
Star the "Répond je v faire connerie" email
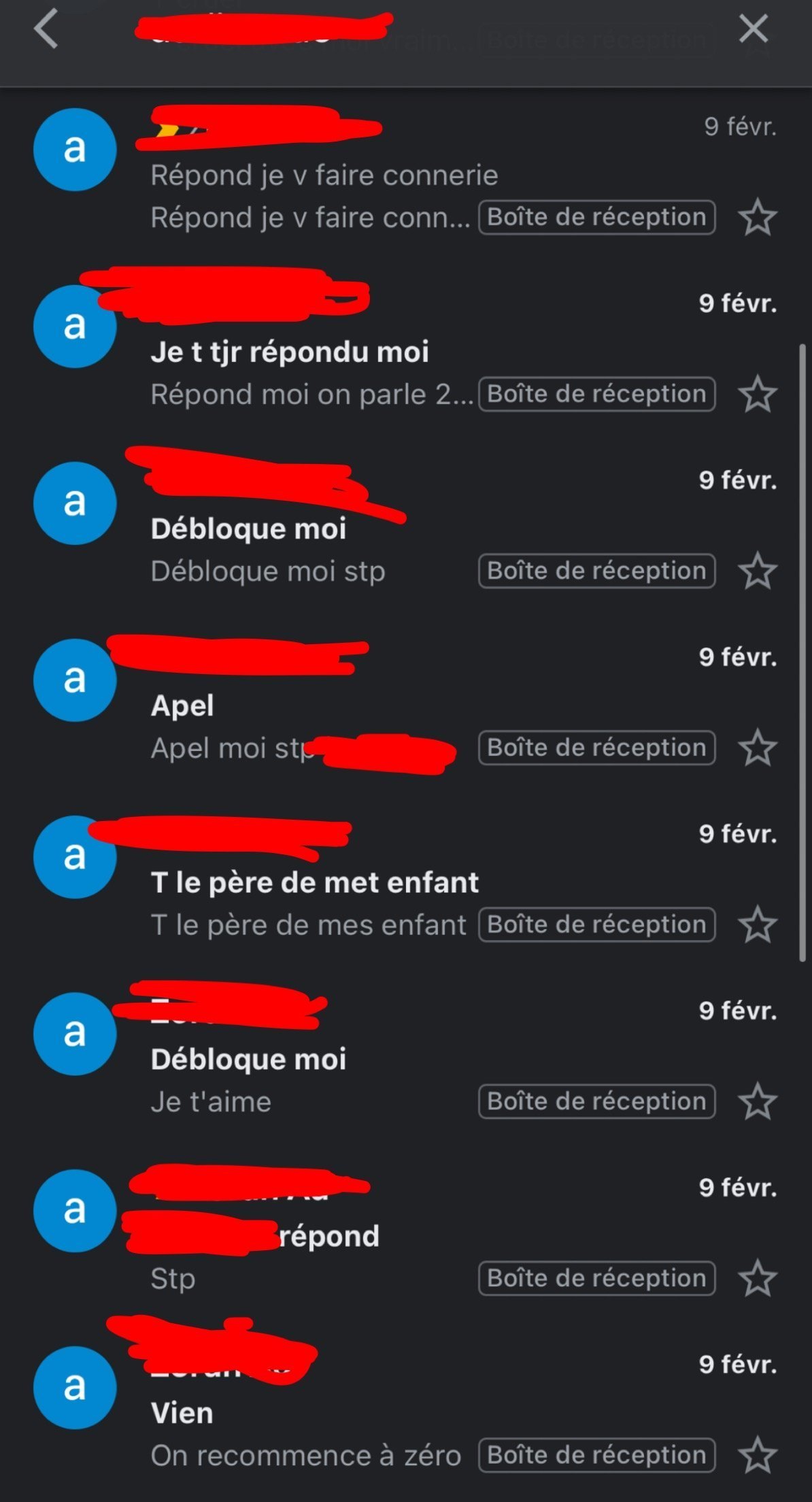point(758,218)
